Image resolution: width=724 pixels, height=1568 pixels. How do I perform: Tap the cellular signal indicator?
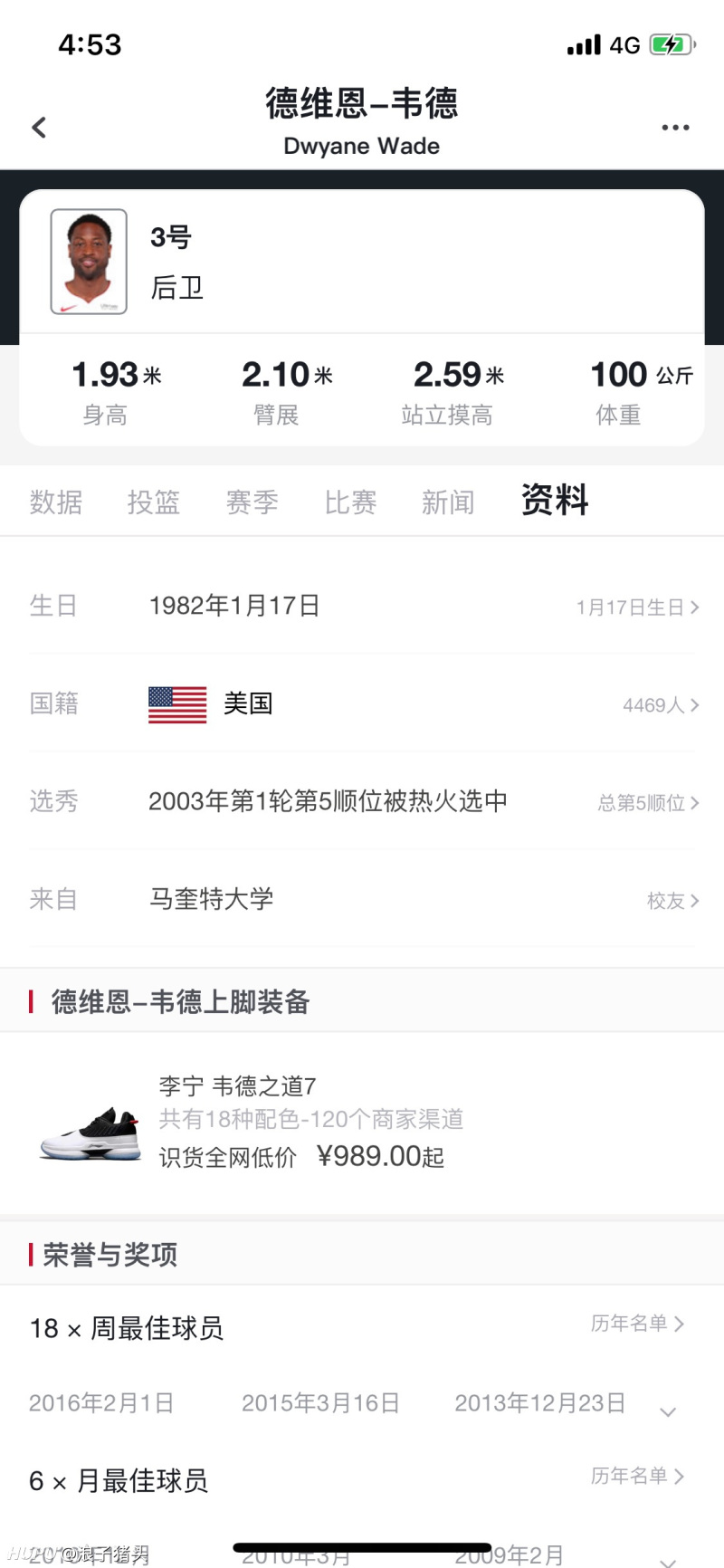(583, 43)
